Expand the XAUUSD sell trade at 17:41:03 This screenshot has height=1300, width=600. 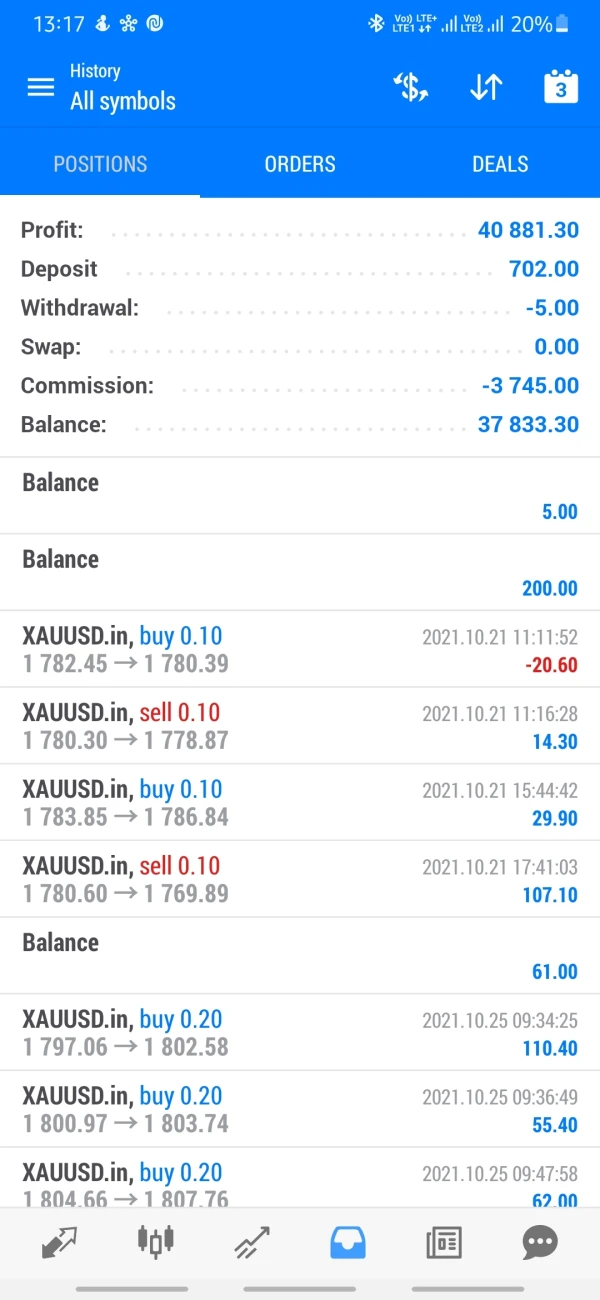click(300, 880)
